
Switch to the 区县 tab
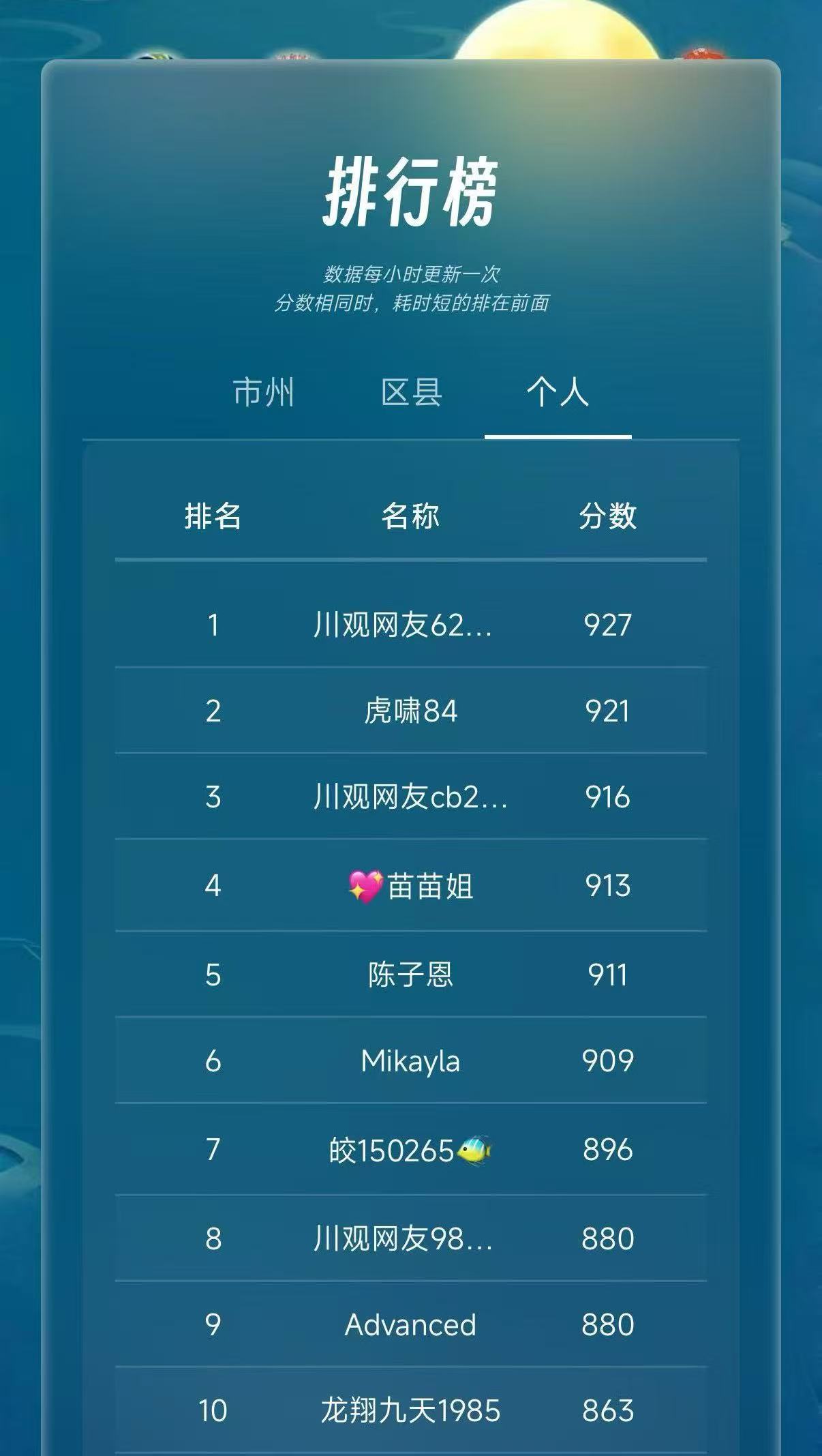click(x=411, y=393)
